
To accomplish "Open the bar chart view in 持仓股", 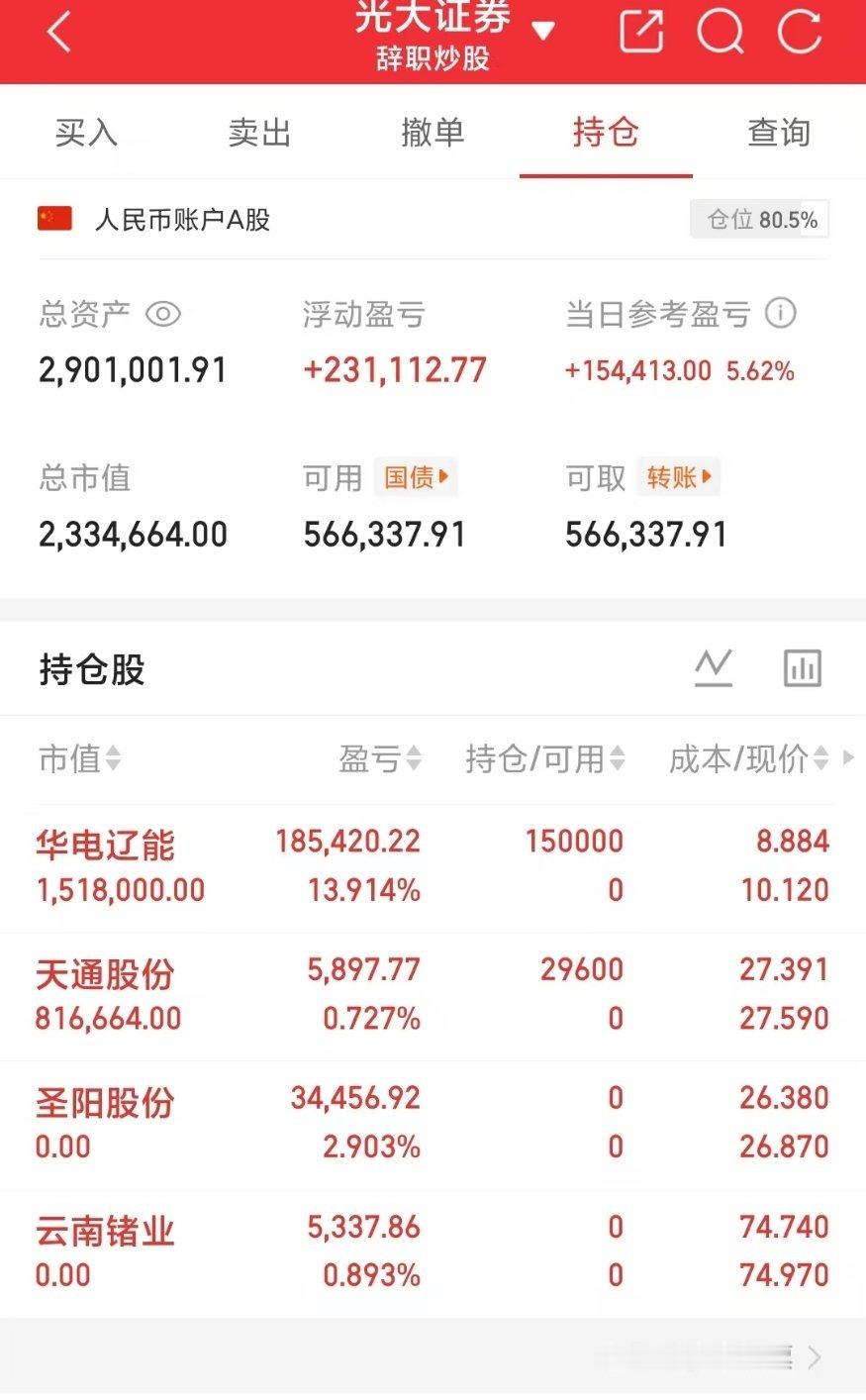I will [x=802, y=667].
